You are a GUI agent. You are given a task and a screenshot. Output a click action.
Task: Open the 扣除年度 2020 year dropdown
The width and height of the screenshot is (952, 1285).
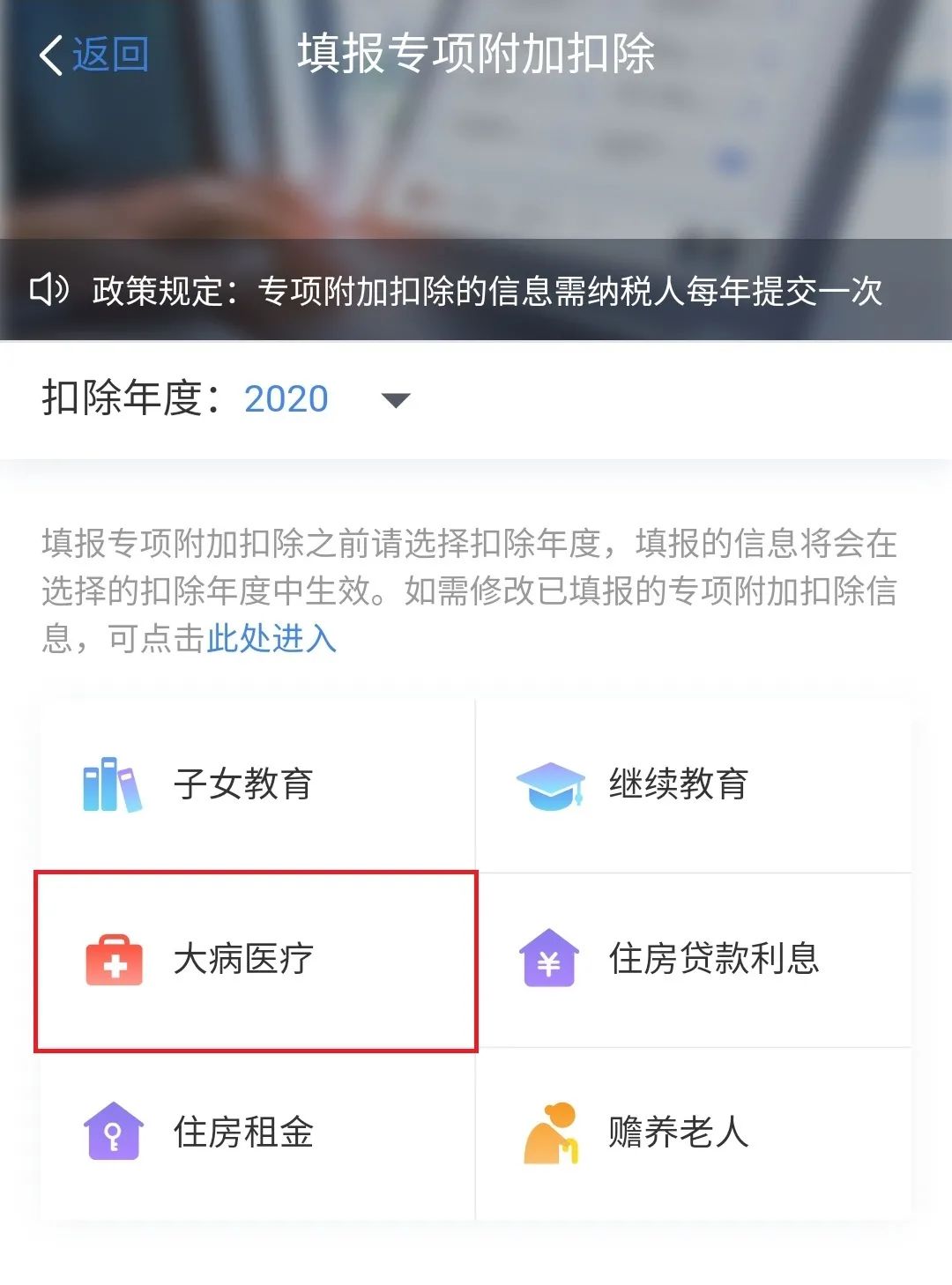[x=395, y=400]
